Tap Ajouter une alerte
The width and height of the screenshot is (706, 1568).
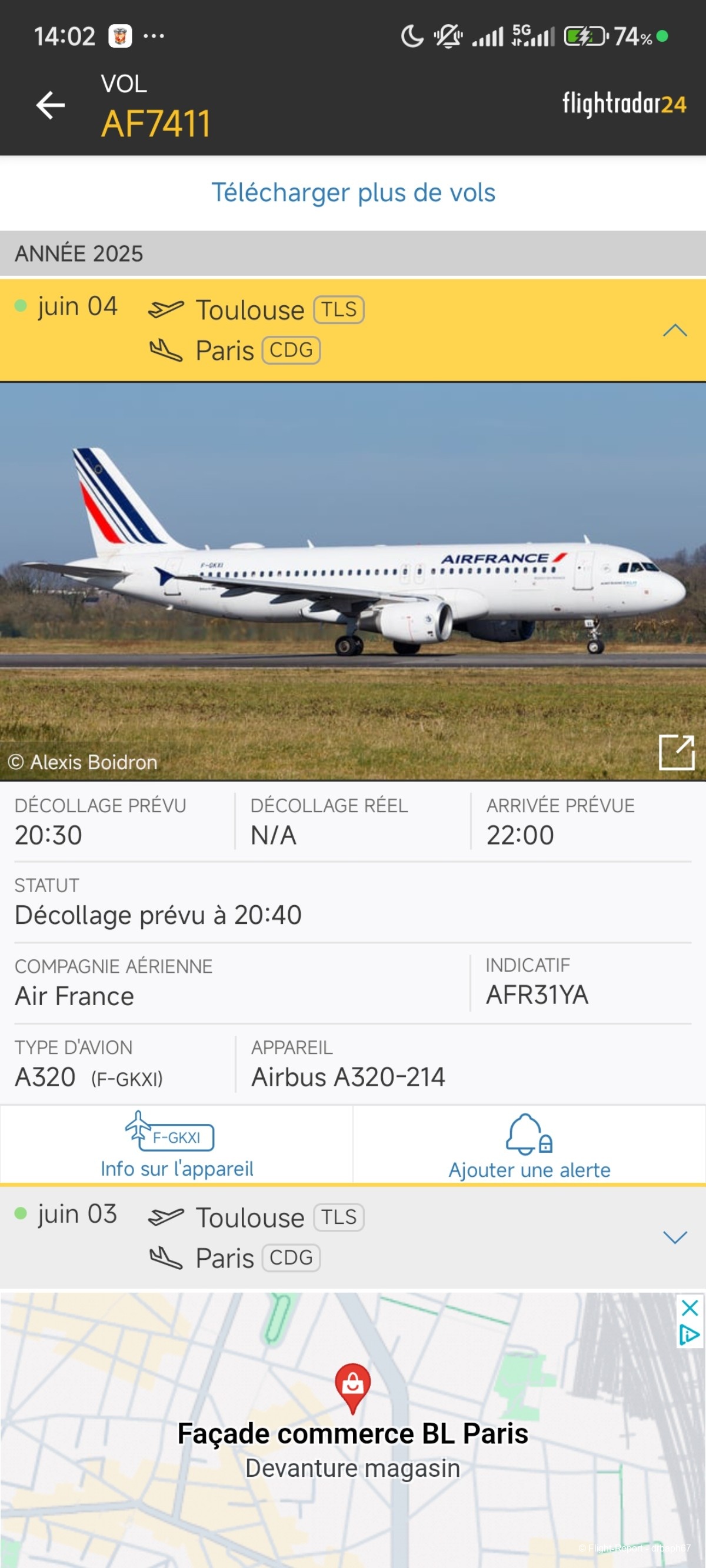[529, 1147]
